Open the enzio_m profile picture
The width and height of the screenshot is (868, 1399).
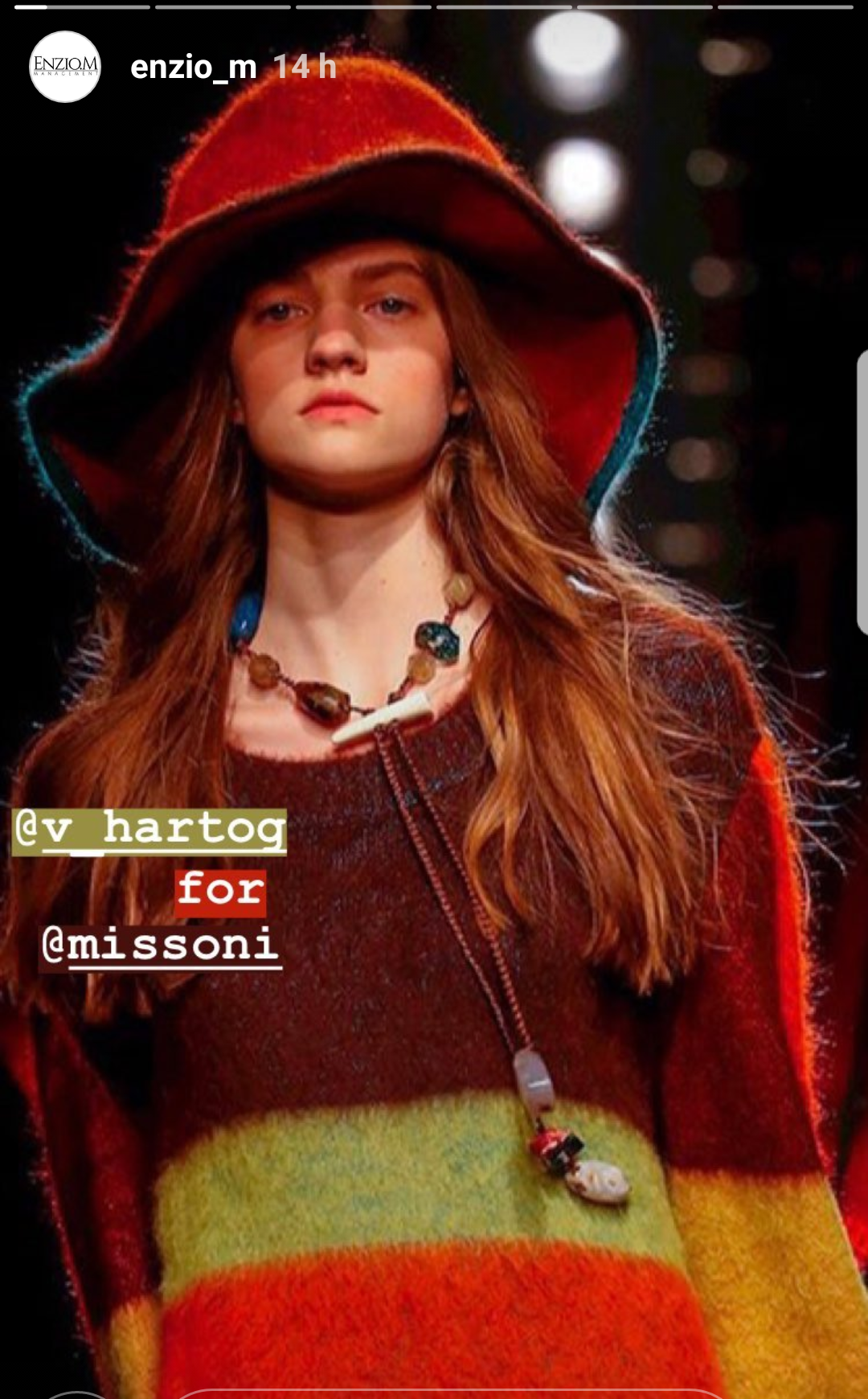point(65,67)
